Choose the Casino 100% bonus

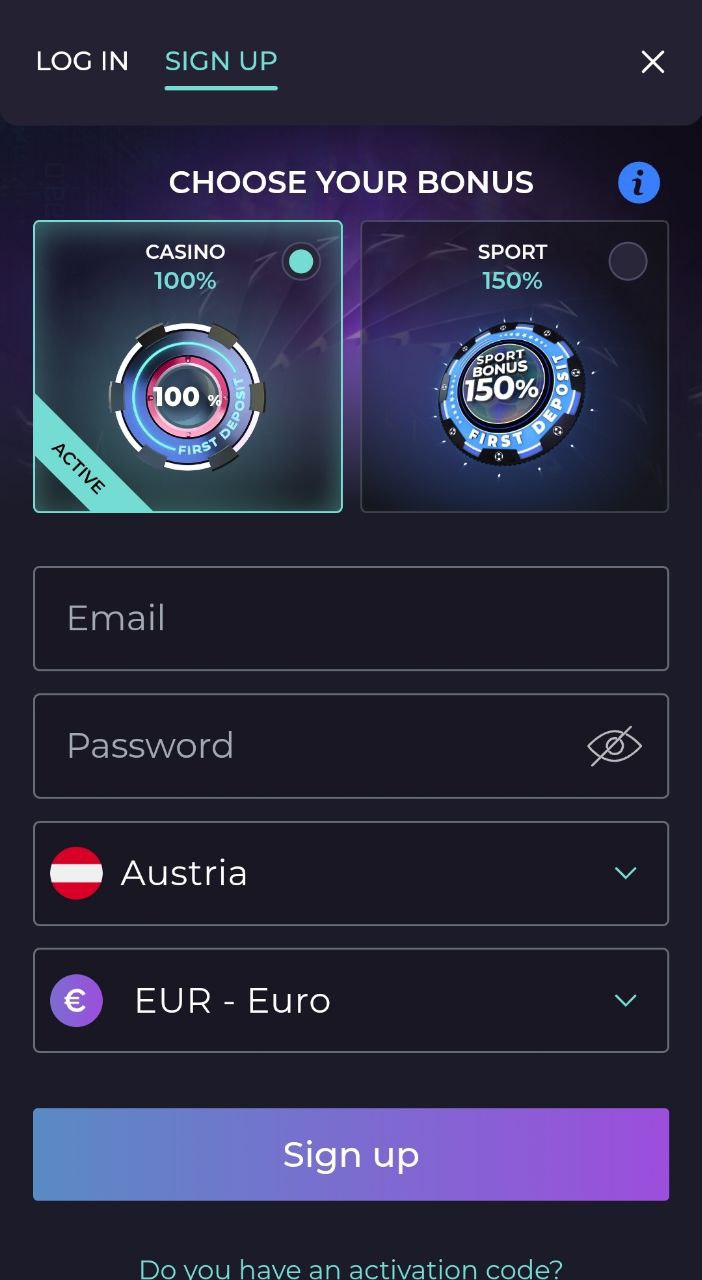[188, 366]
